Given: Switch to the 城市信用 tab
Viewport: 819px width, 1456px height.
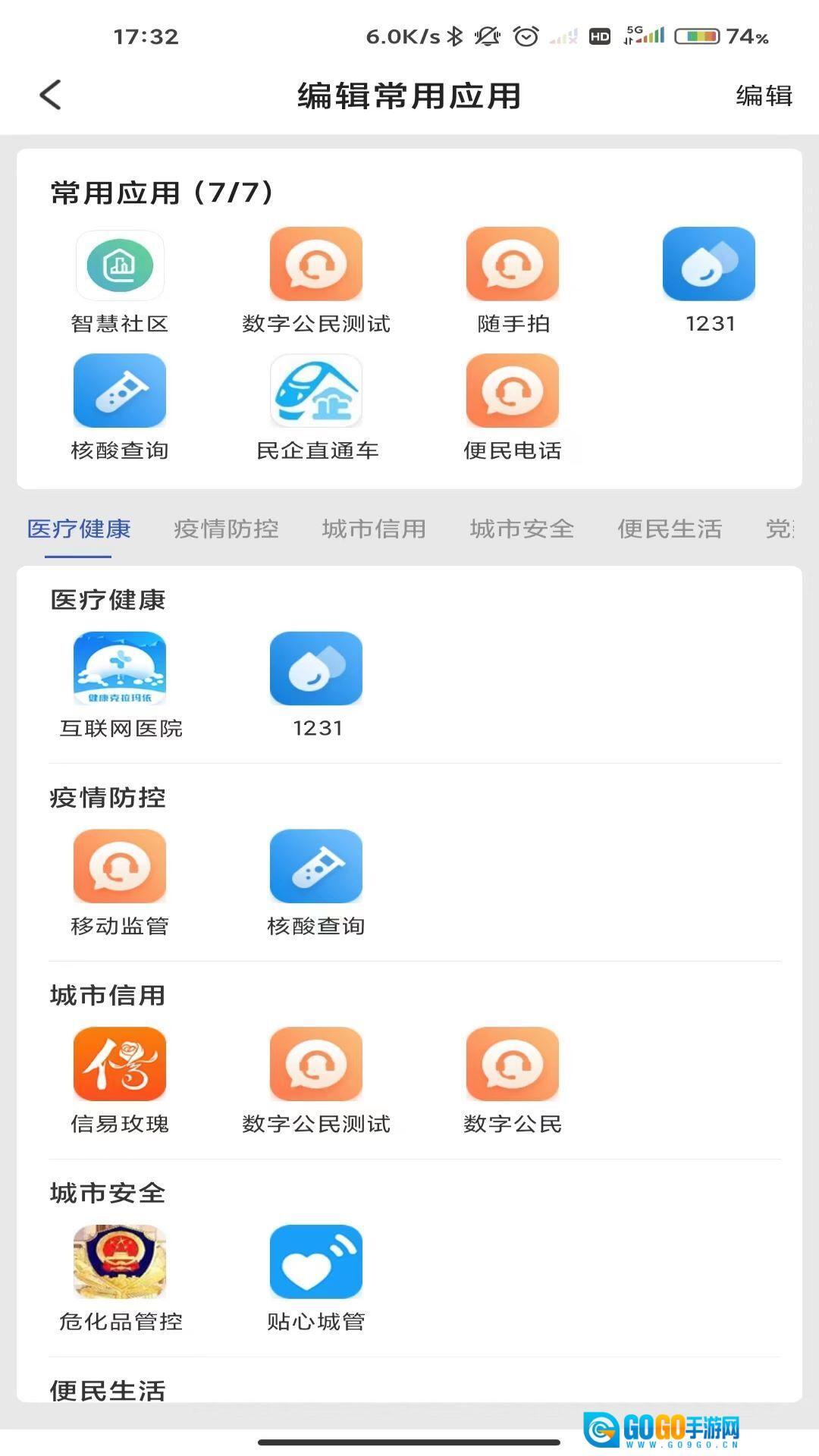Looking at the screenshot, I should tap(374, 529).
